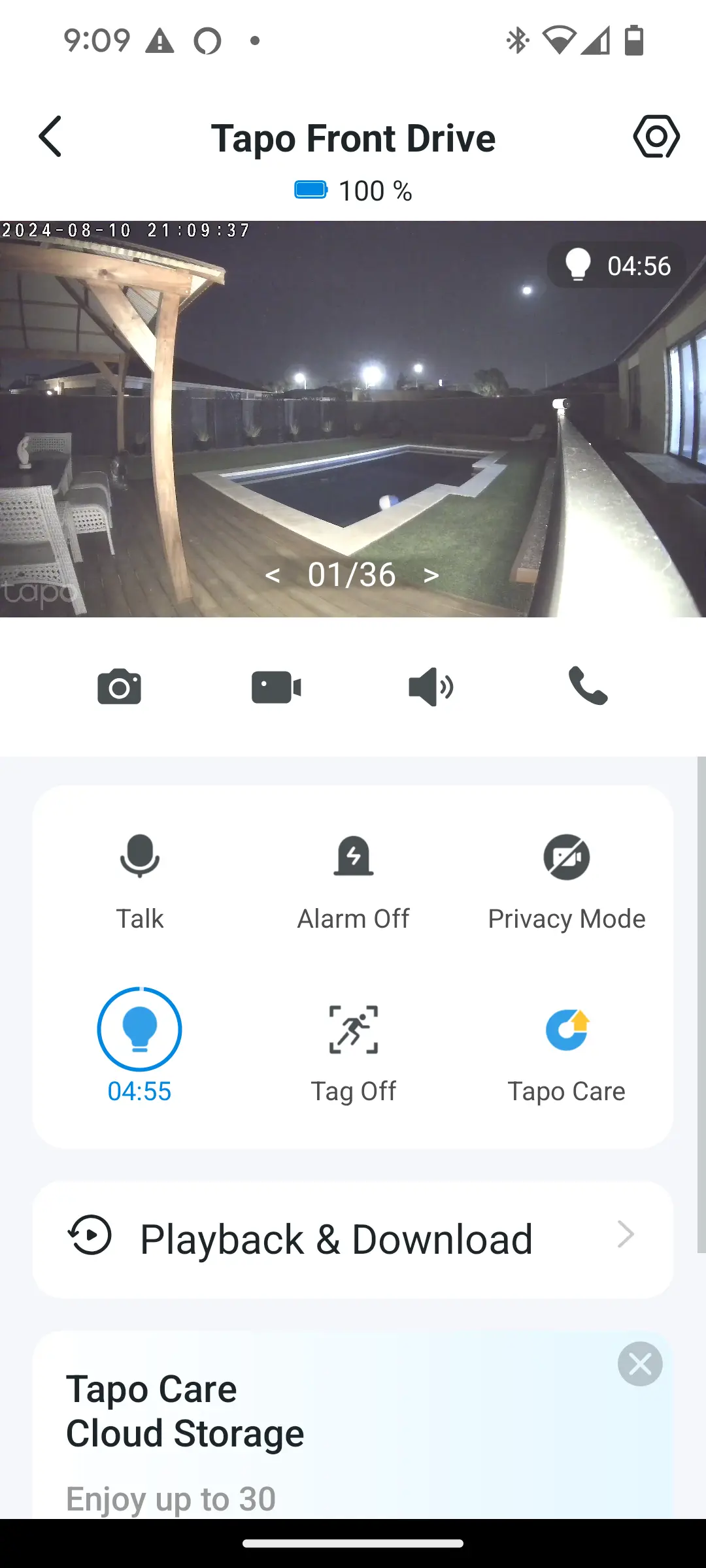
Task: Turn on the Alarm Off button
Action: click(354, 882)
